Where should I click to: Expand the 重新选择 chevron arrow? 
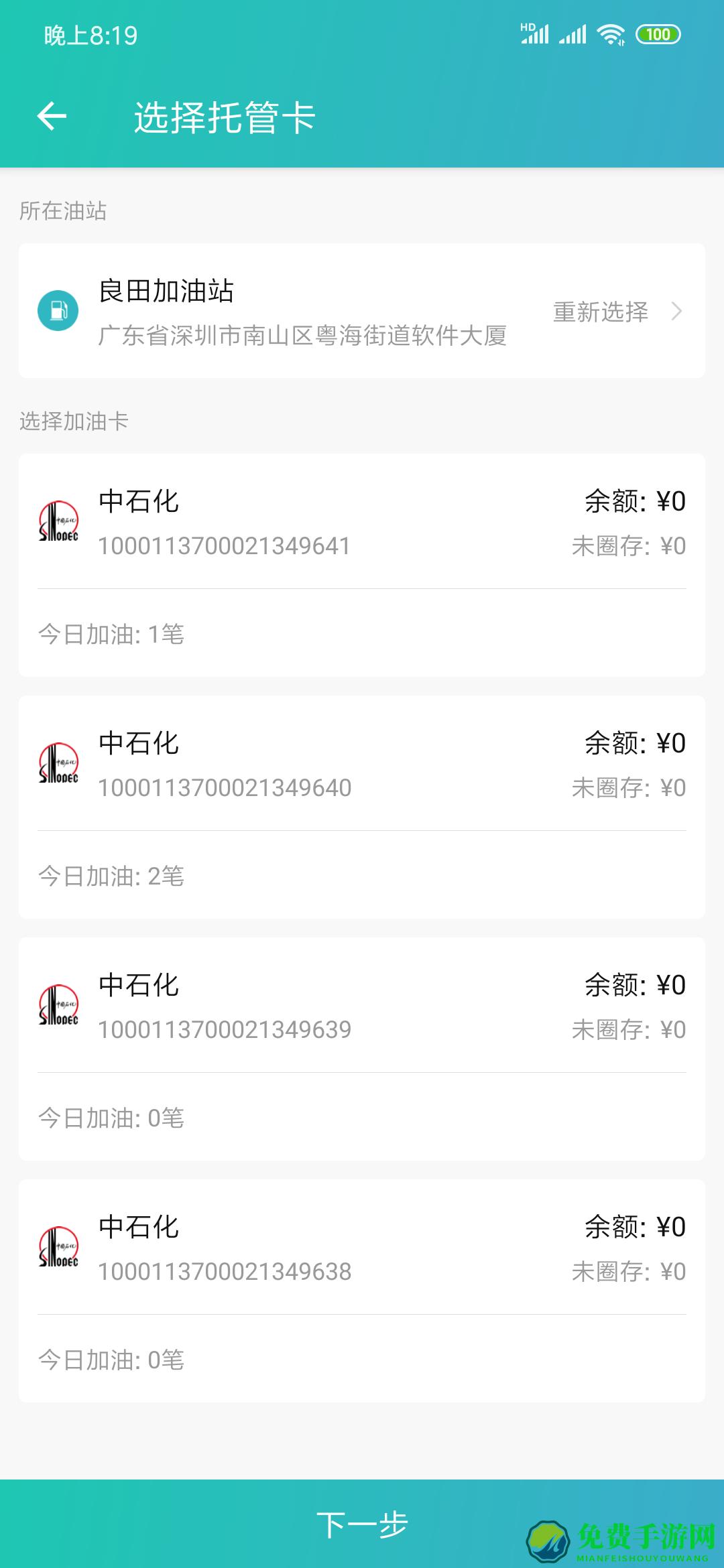click(678, 312)
